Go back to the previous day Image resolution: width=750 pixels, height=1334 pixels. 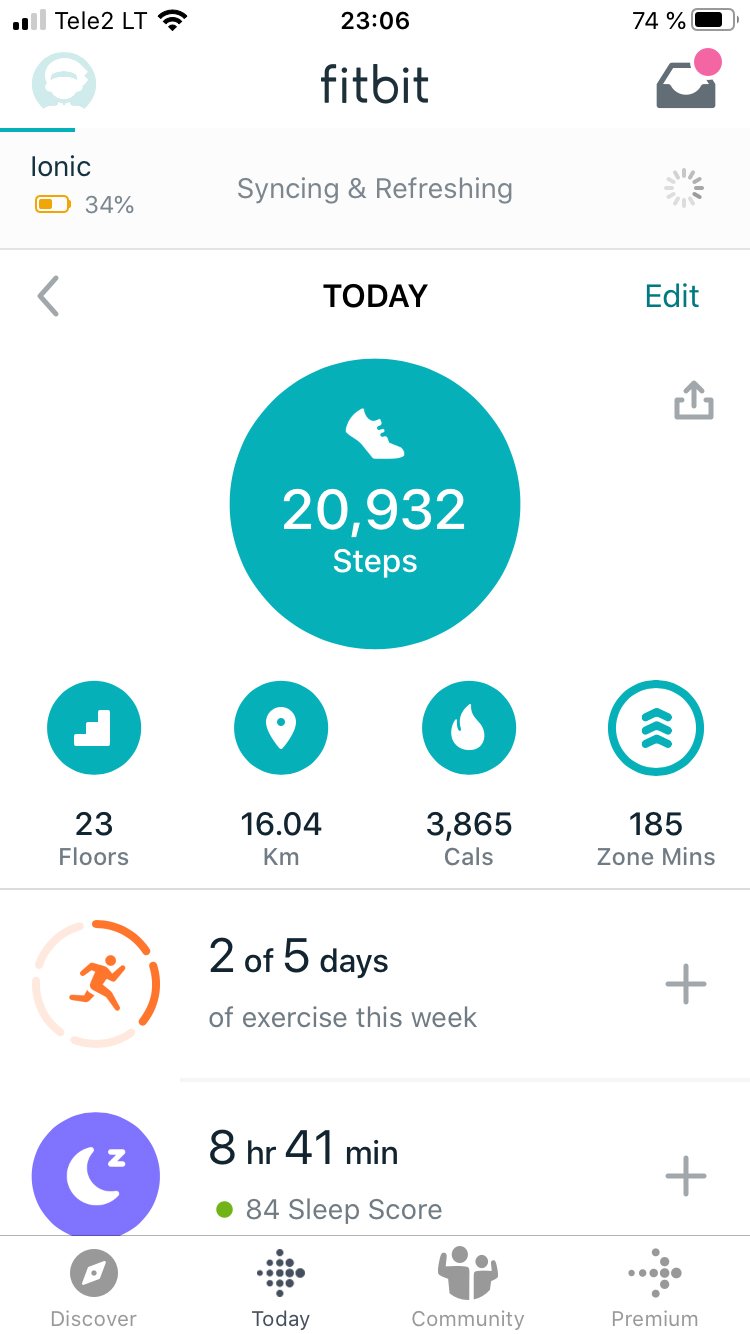[x=48, y=296]
